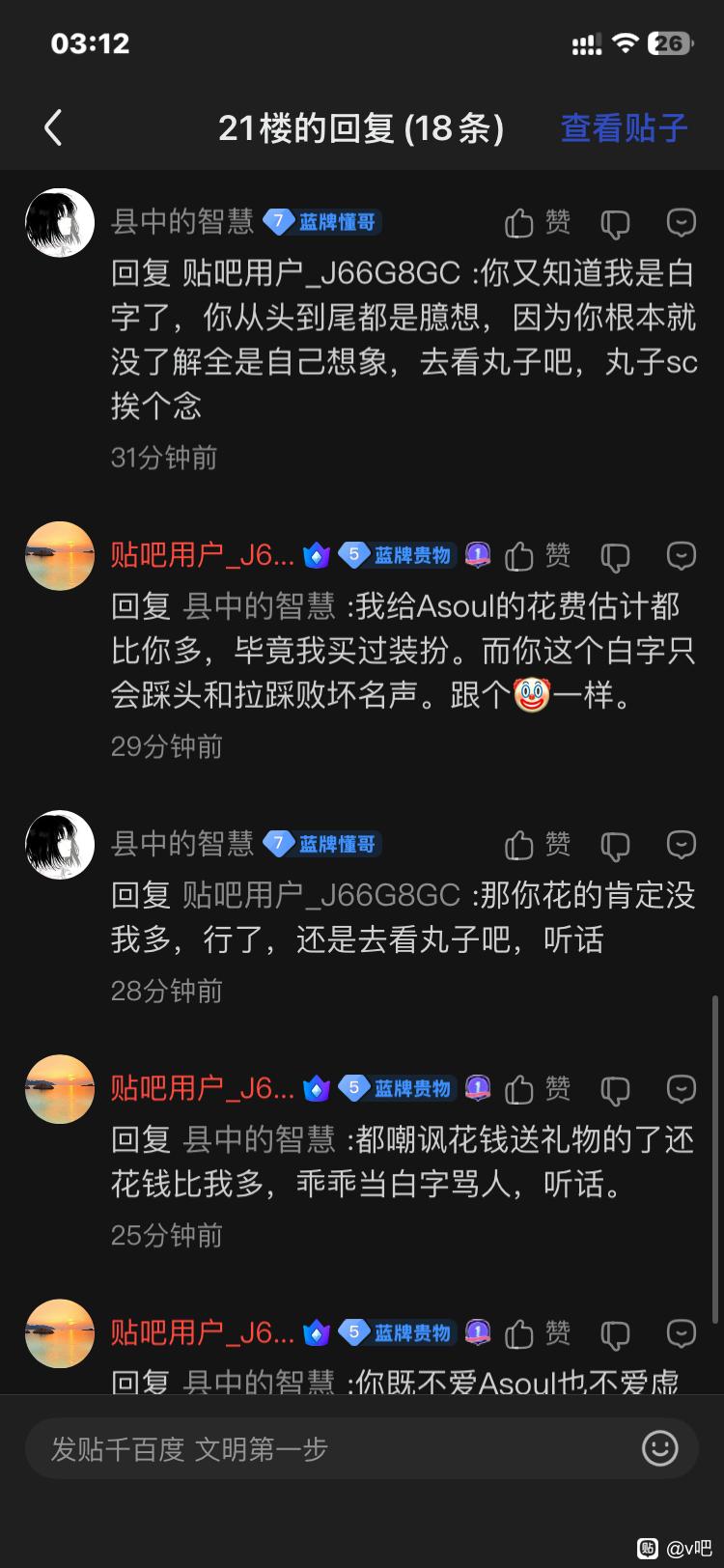Tap the comment icon on the 28分钟前 reply
The height and width of the screenshot is (1568, 724).
[x=682, y=845]
